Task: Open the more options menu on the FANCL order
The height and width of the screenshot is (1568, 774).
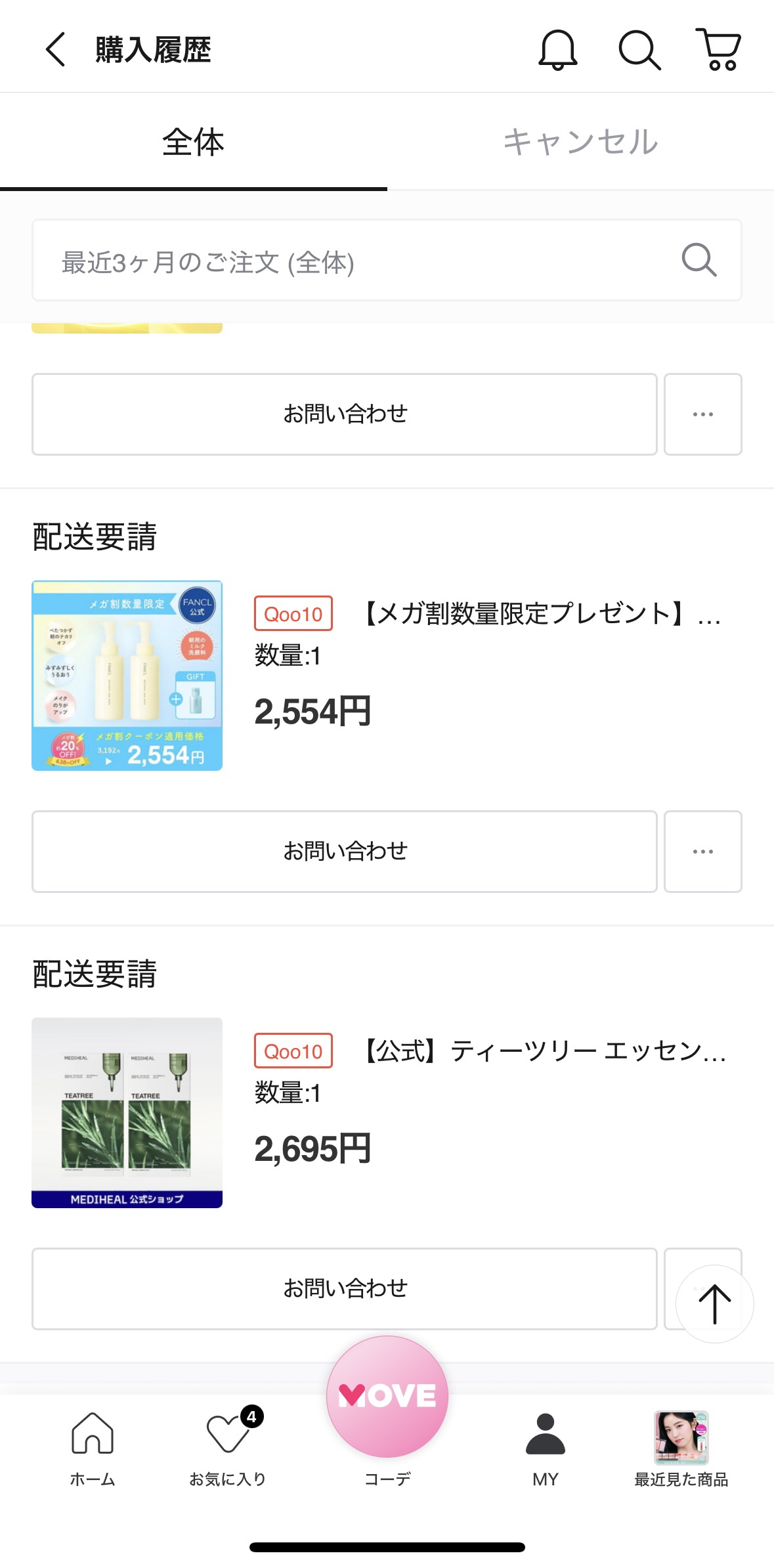Action: point(702,852)
